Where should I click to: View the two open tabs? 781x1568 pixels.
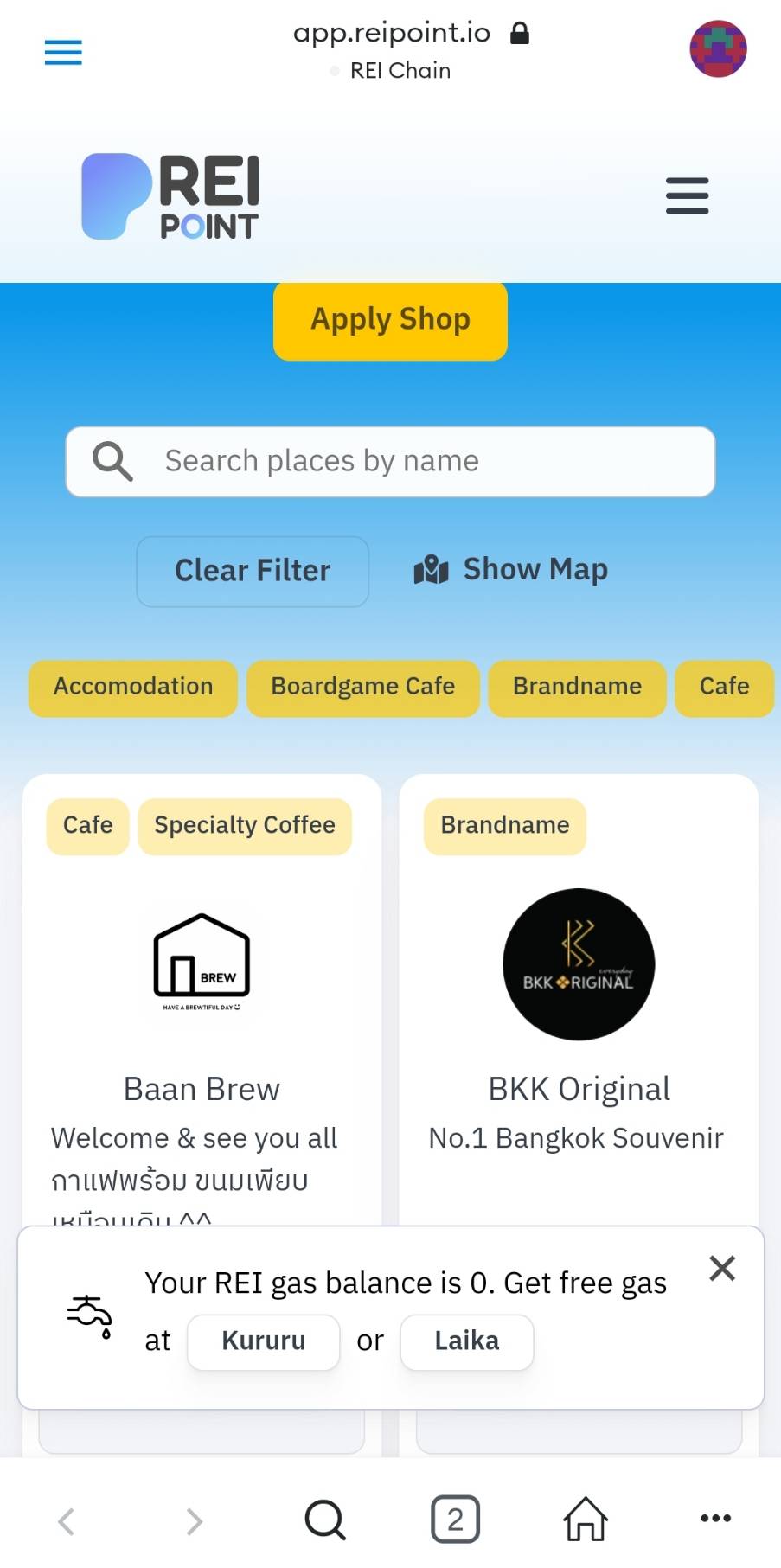point(455,1520)
